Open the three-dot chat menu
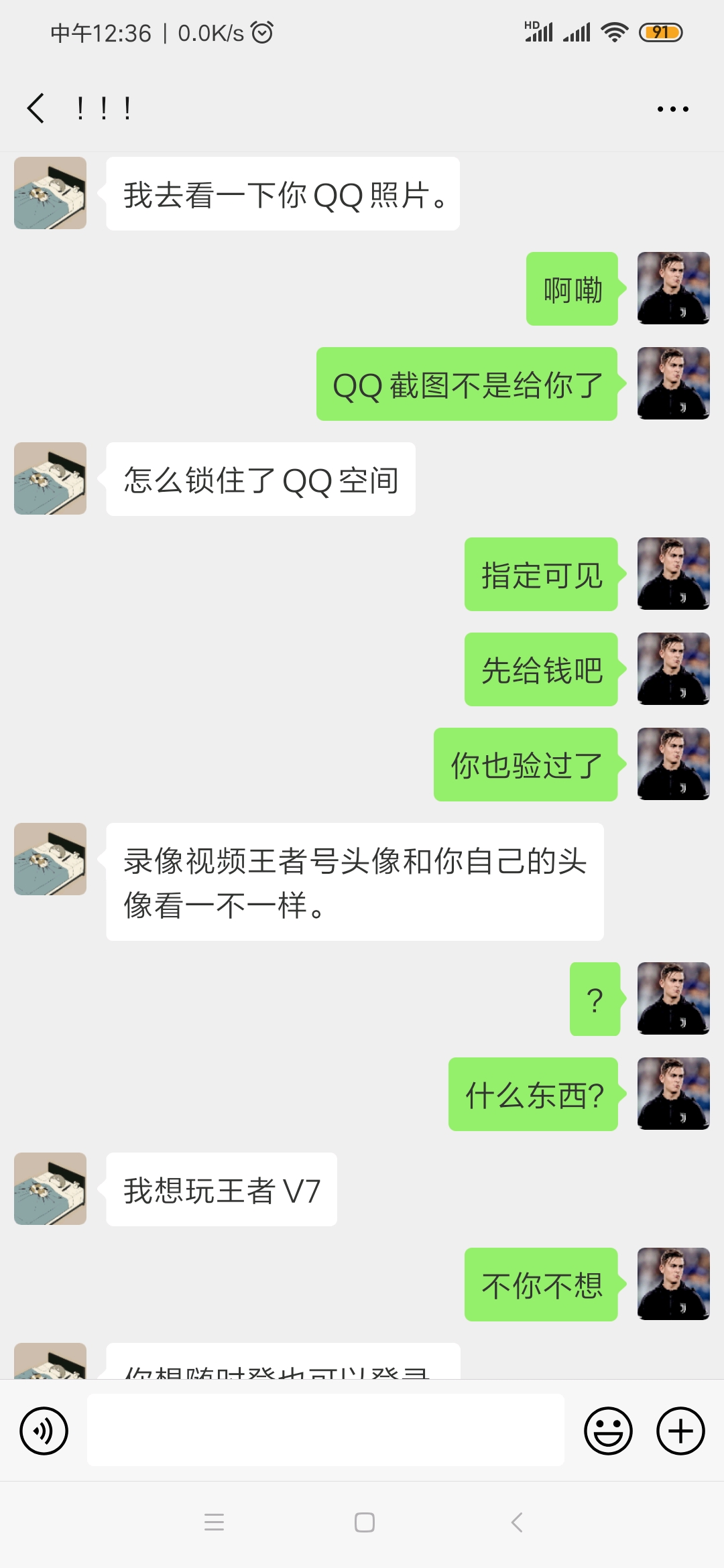Viewport: 724px width, 1568px height. pyautogui.click(x=672, y=109)
